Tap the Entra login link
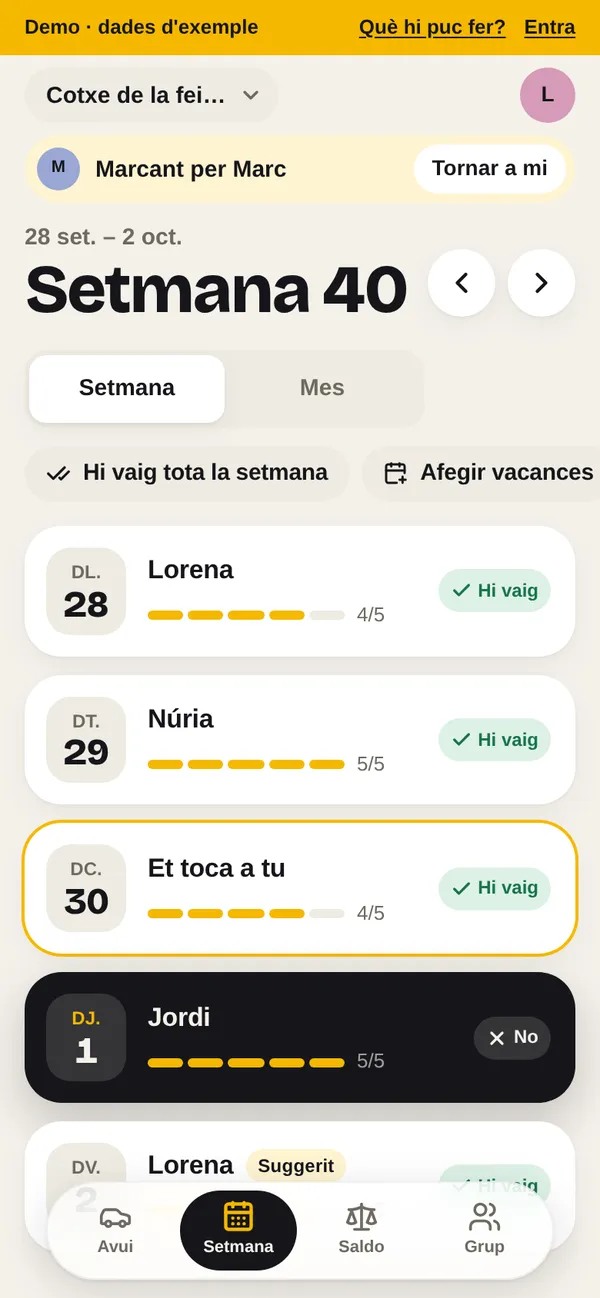 coord(549,27)
